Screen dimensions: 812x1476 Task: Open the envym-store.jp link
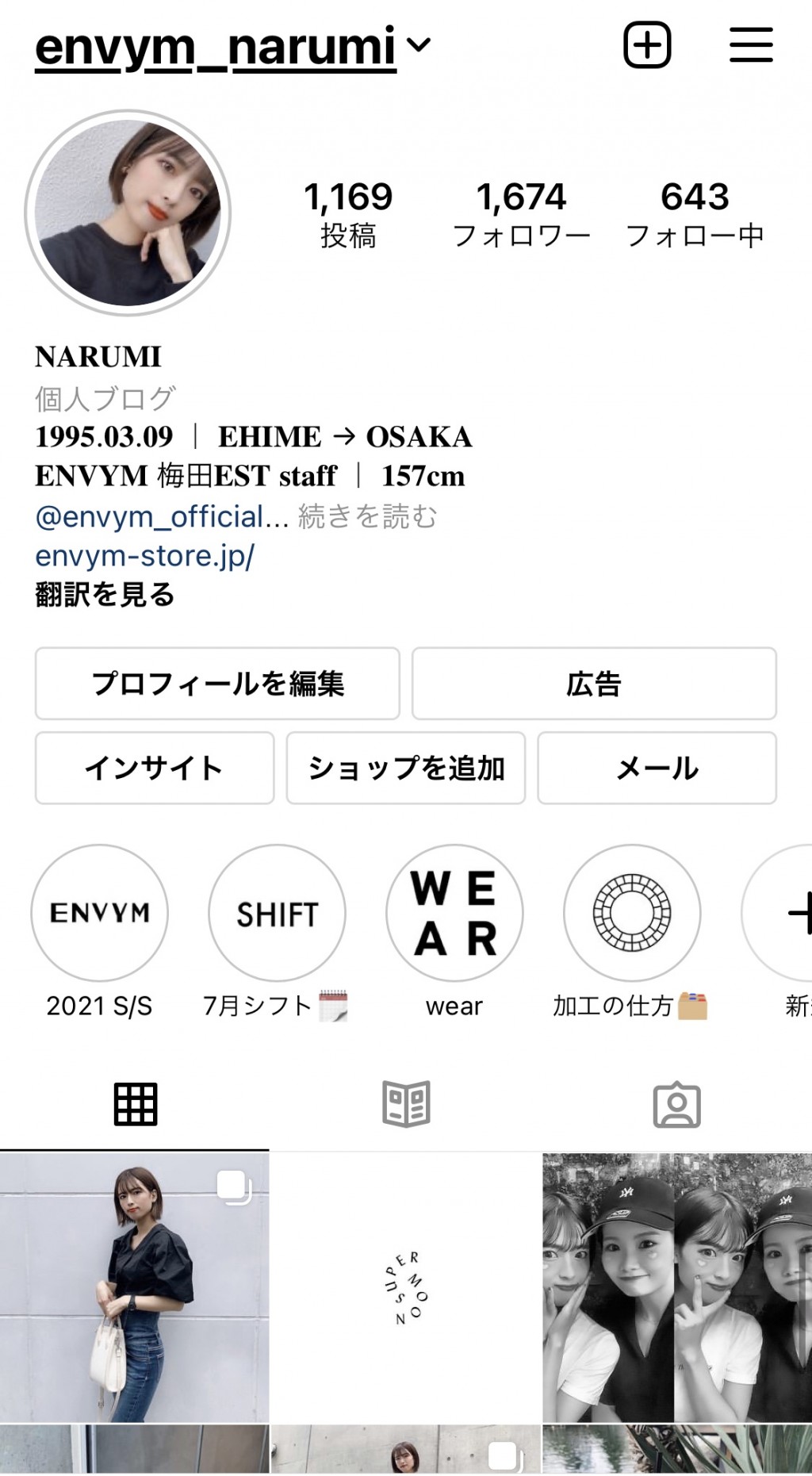(x=144, y=556)
